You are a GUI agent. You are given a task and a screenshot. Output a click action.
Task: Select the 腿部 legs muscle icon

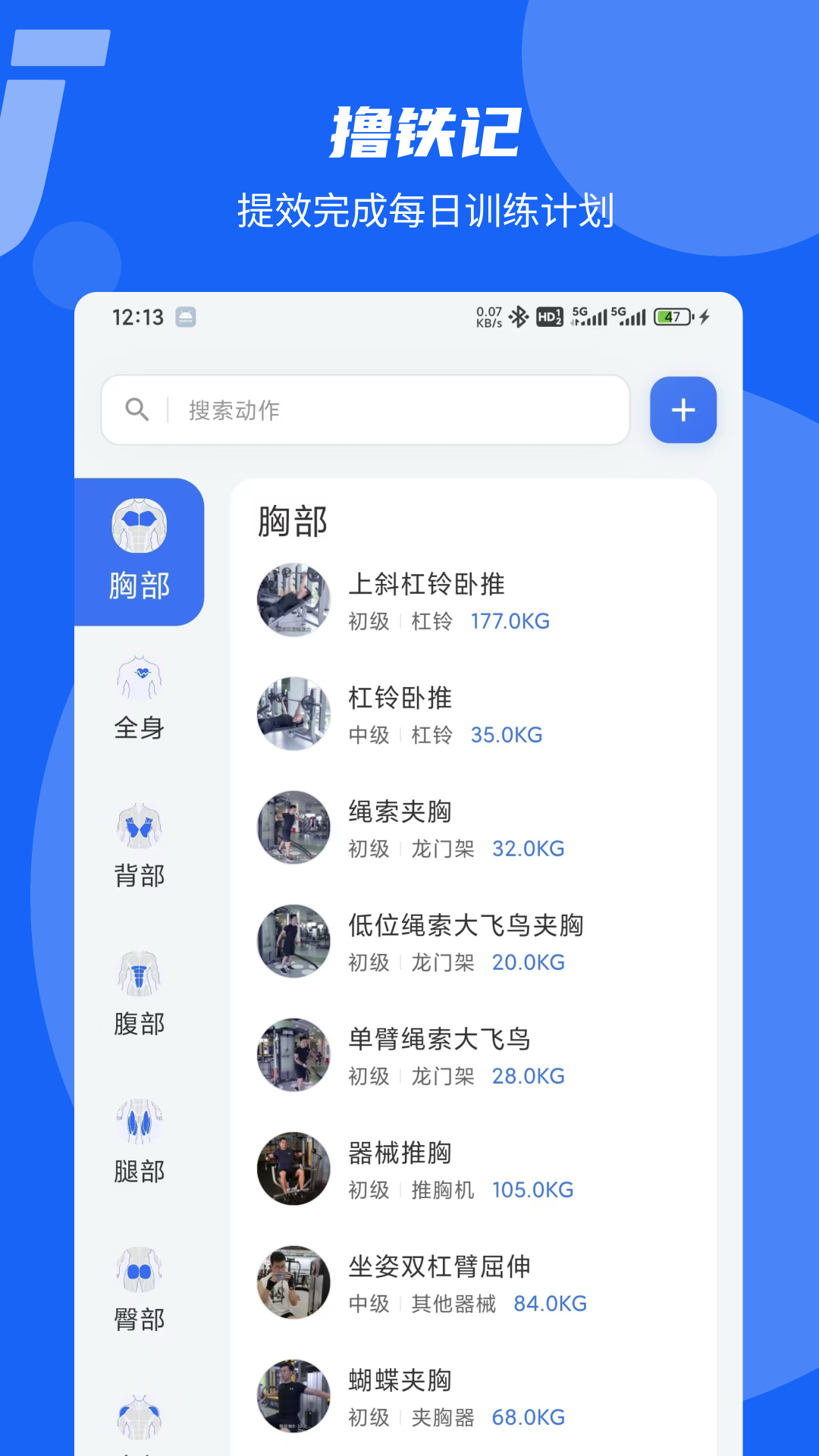138,1120
